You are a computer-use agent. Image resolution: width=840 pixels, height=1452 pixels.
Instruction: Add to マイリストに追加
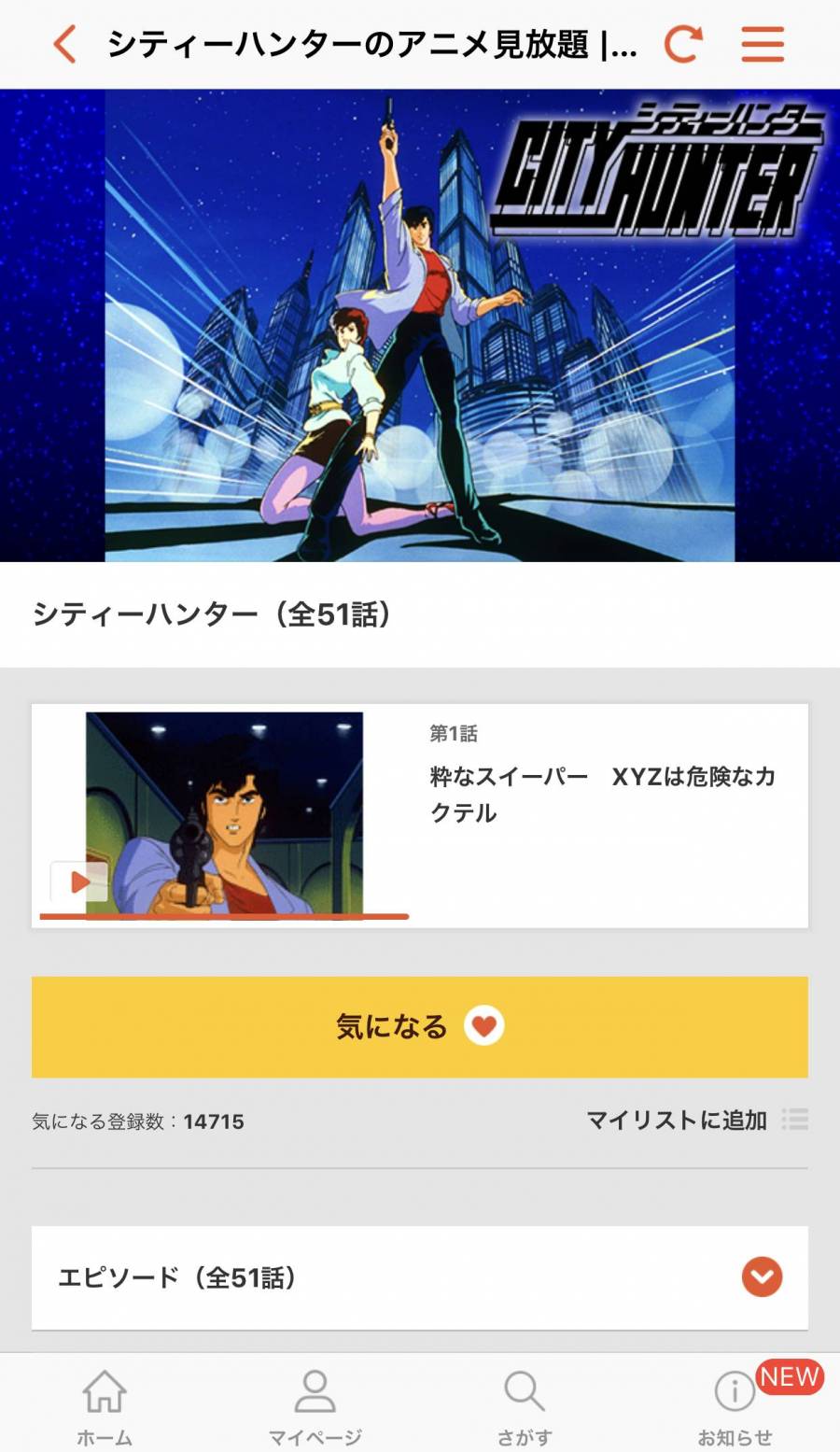pyautogui.click(x=695, y=1120)
